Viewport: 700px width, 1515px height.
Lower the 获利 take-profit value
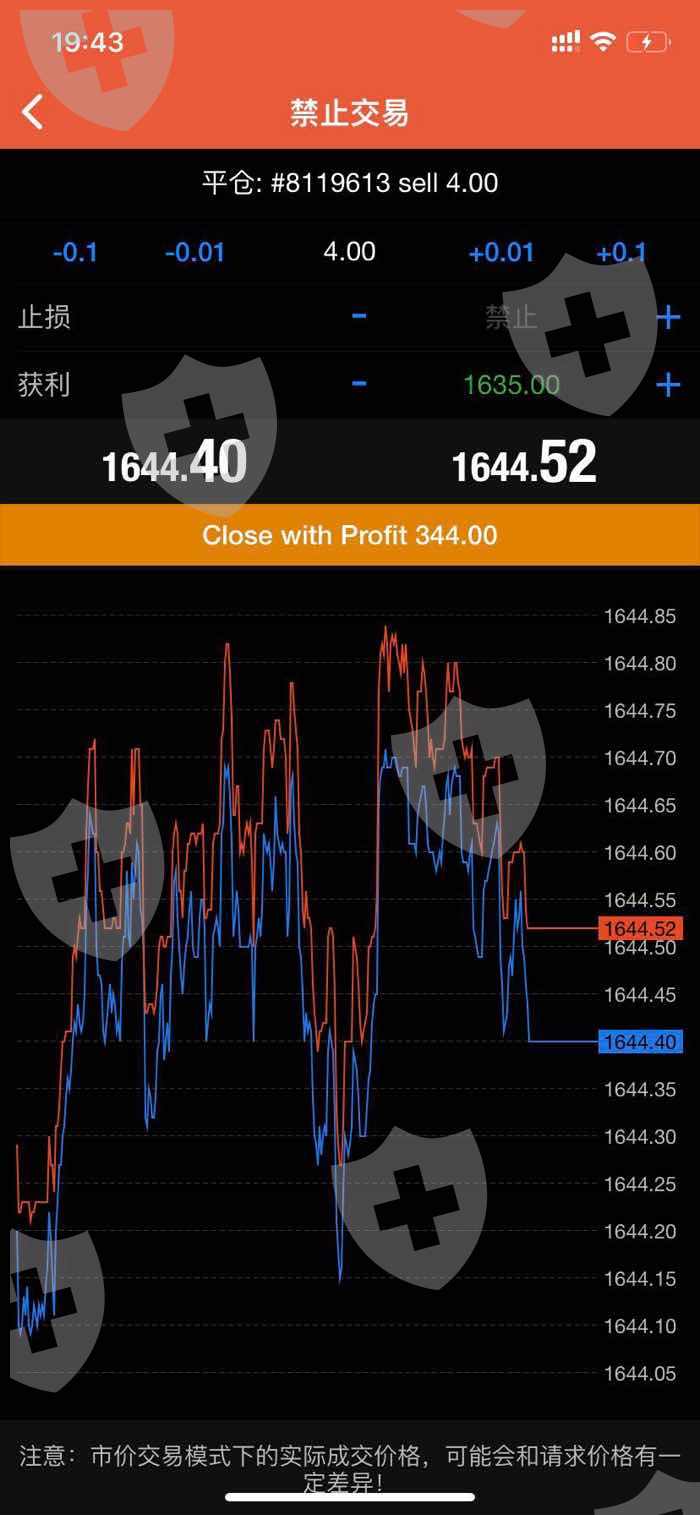coord(359,384)
